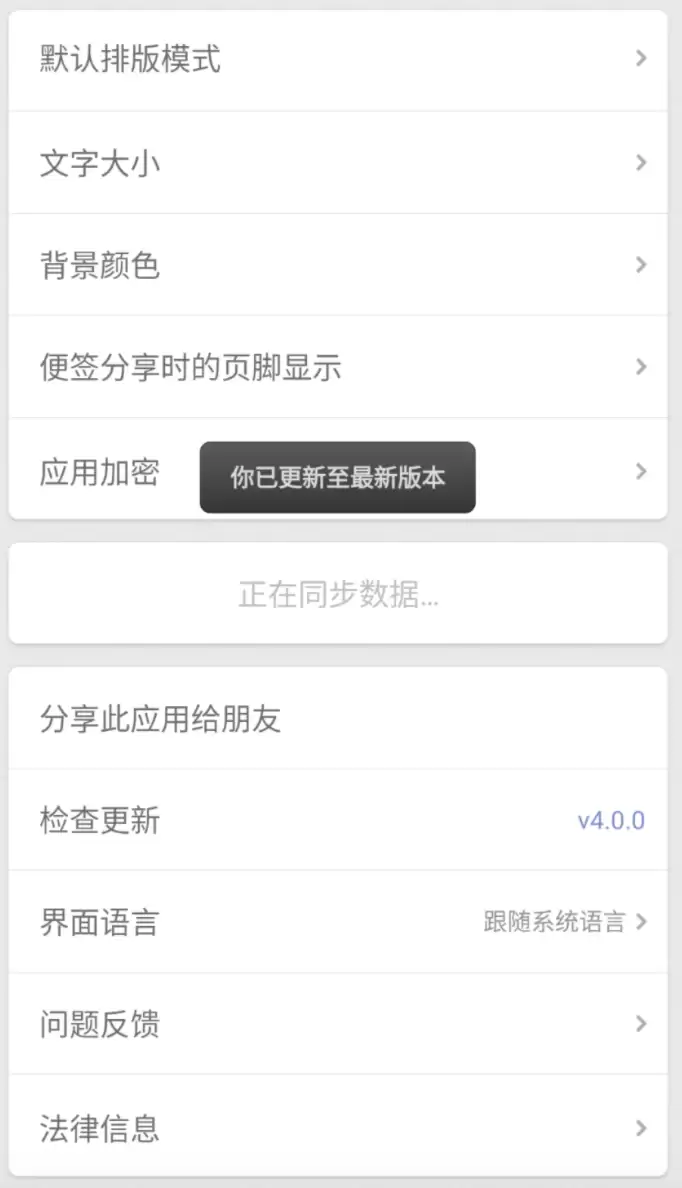View 法律信息 page

click(338, 1128)
